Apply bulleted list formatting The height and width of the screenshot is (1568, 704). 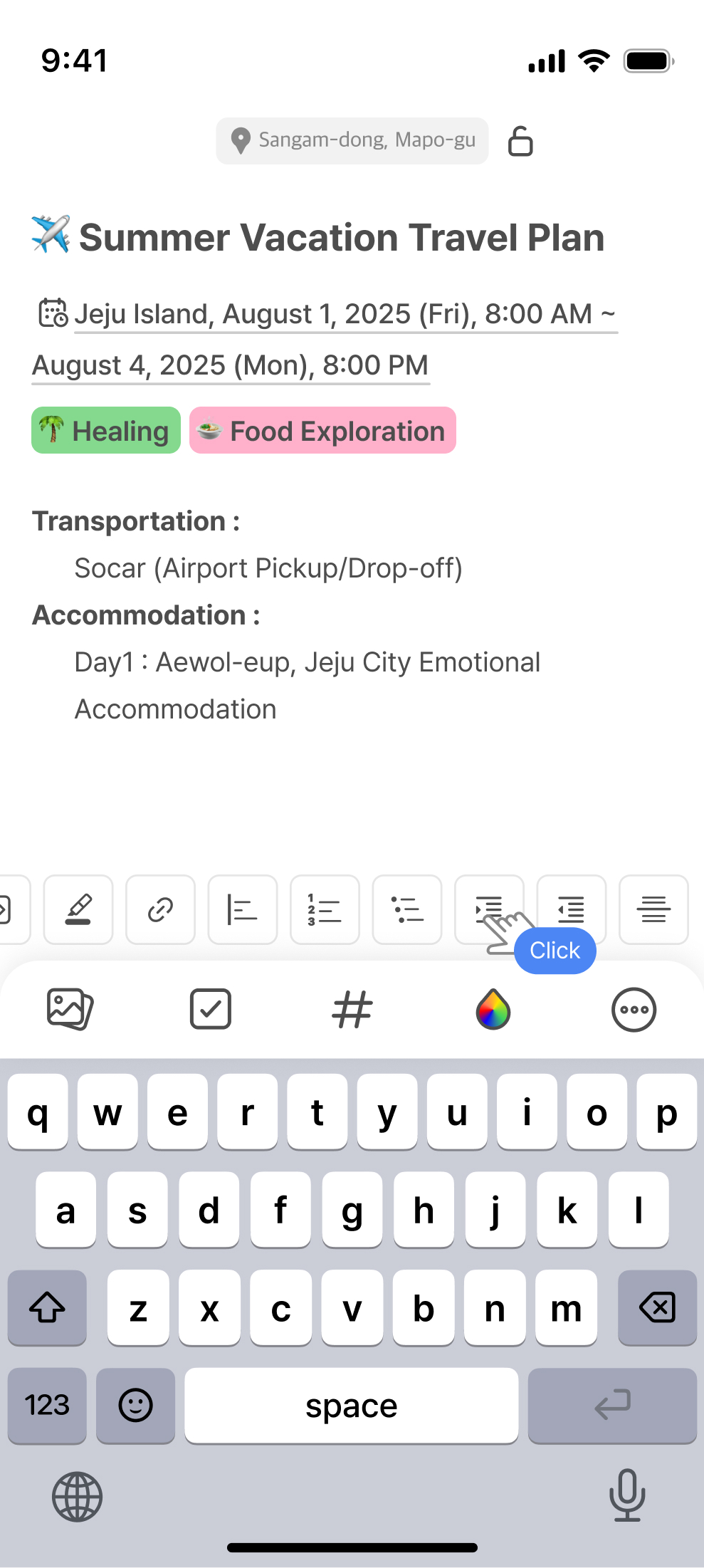(x=407, y=909)
